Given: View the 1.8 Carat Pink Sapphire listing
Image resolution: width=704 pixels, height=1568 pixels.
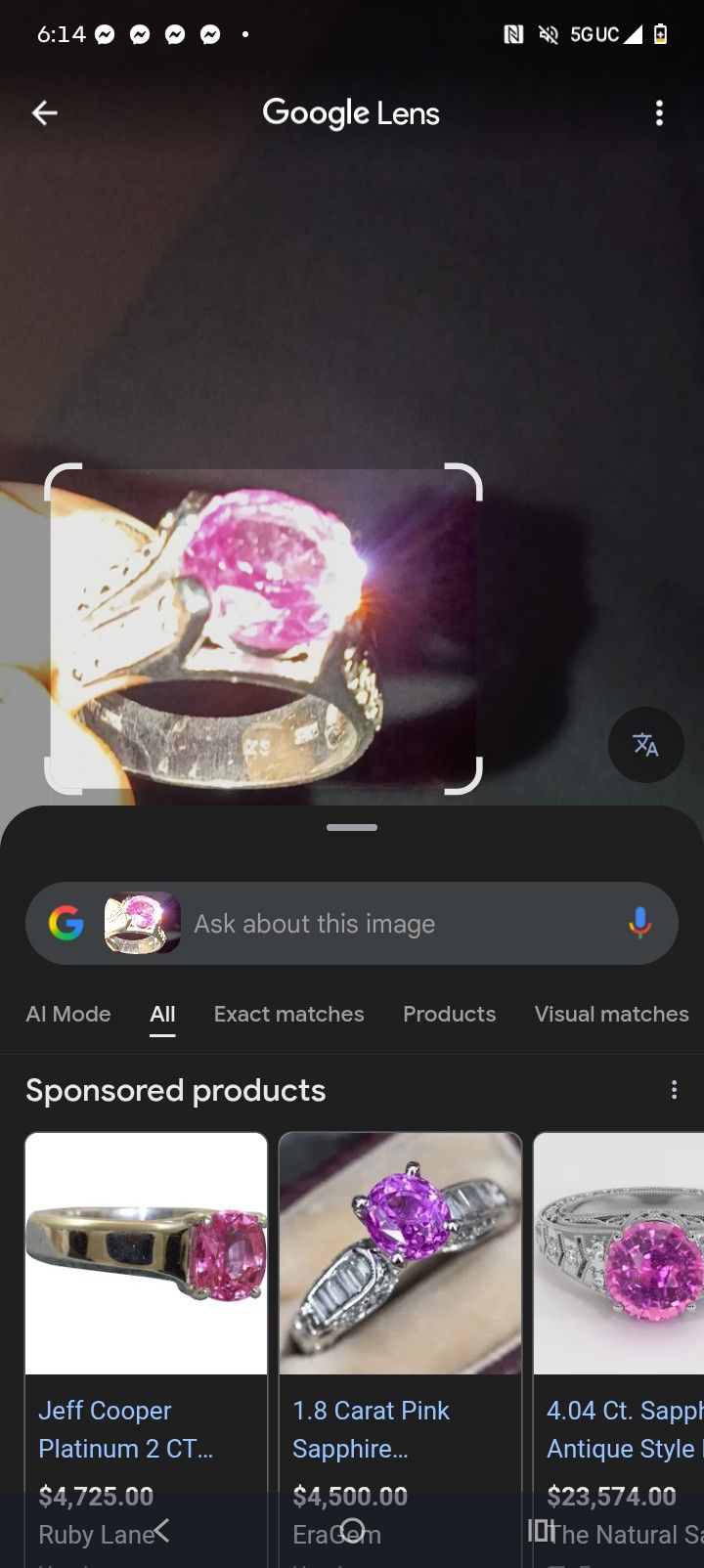Looking at the screenshot, I should click(400, 1349).
